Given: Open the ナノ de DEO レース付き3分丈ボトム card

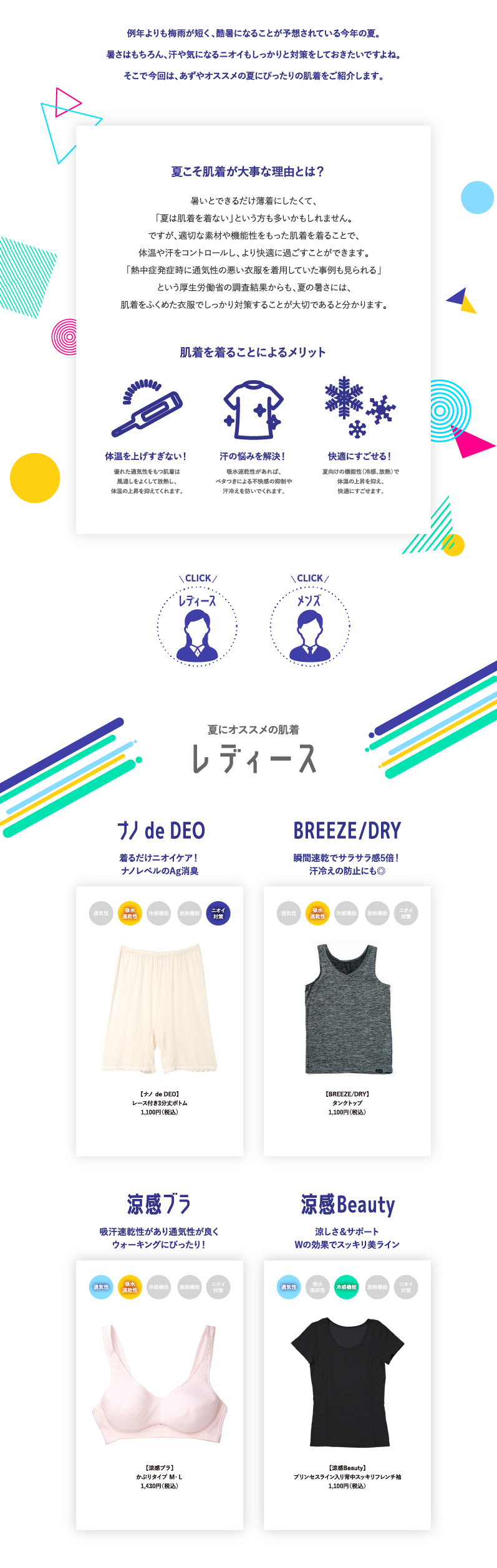Looking at the screenshot, I should coord(160,1021).
